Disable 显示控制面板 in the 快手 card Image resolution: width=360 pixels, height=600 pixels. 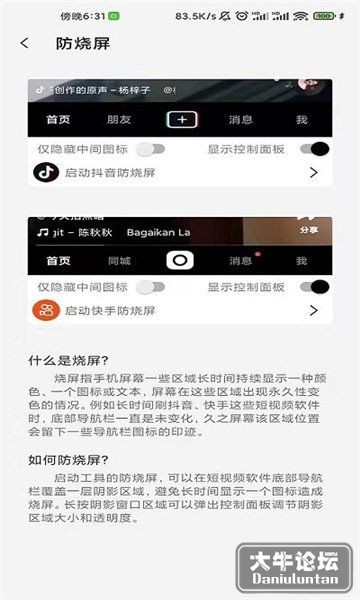click(314, 287)
